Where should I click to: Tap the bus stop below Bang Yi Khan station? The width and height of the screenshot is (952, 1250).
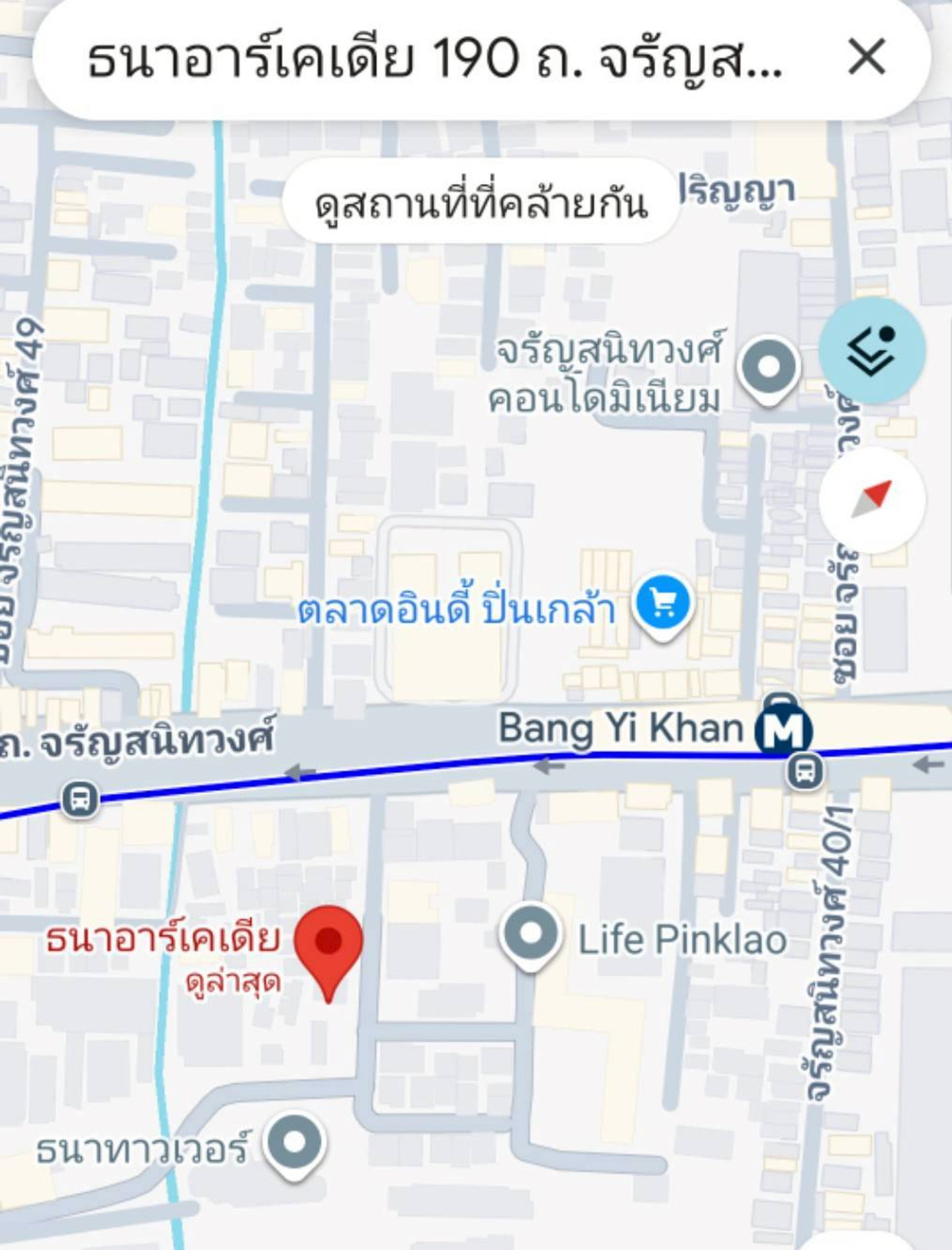pos(804,771)
